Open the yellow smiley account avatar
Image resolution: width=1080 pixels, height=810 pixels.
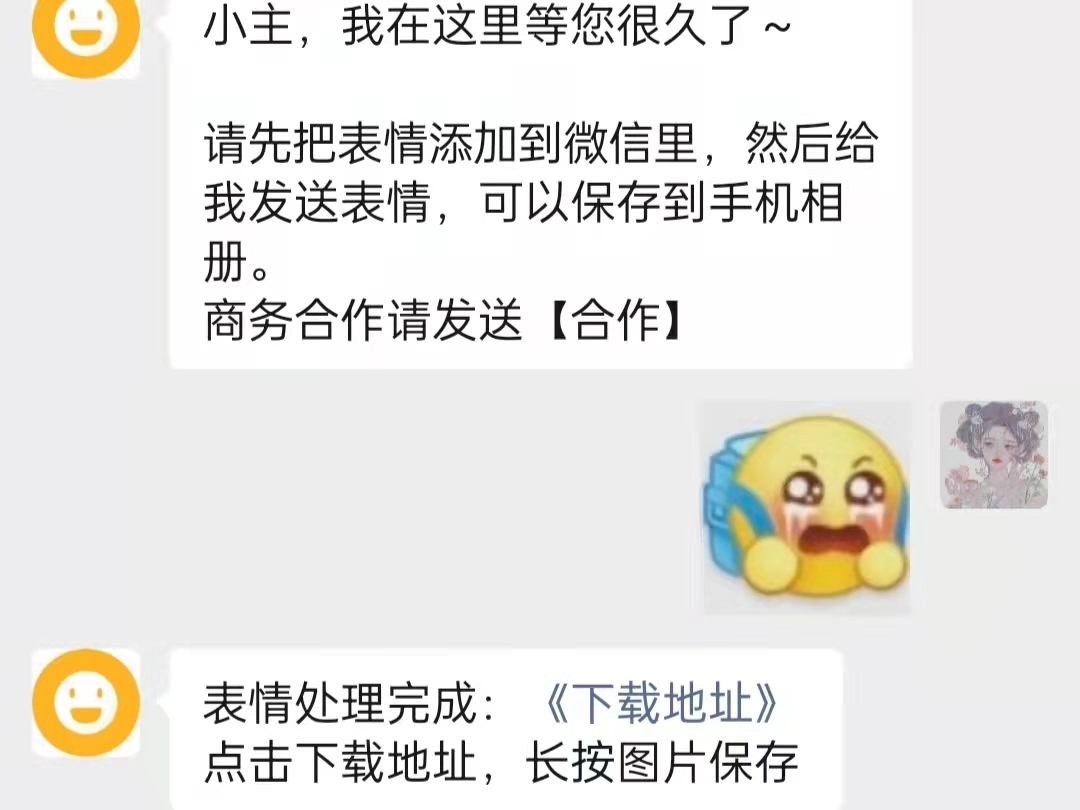point(86,702)
